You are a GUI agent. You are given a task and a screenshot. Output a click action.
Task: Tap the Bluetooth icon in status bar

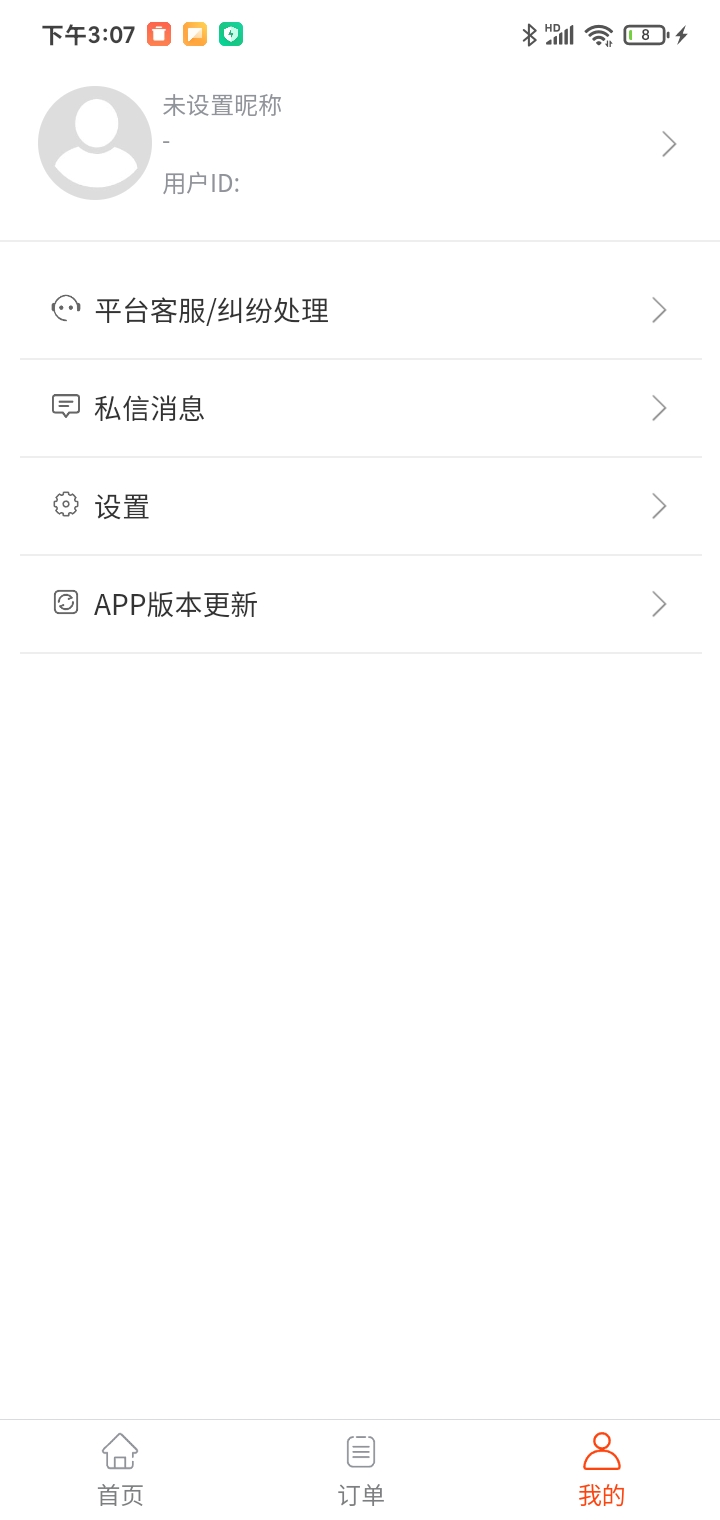[529, 33]
